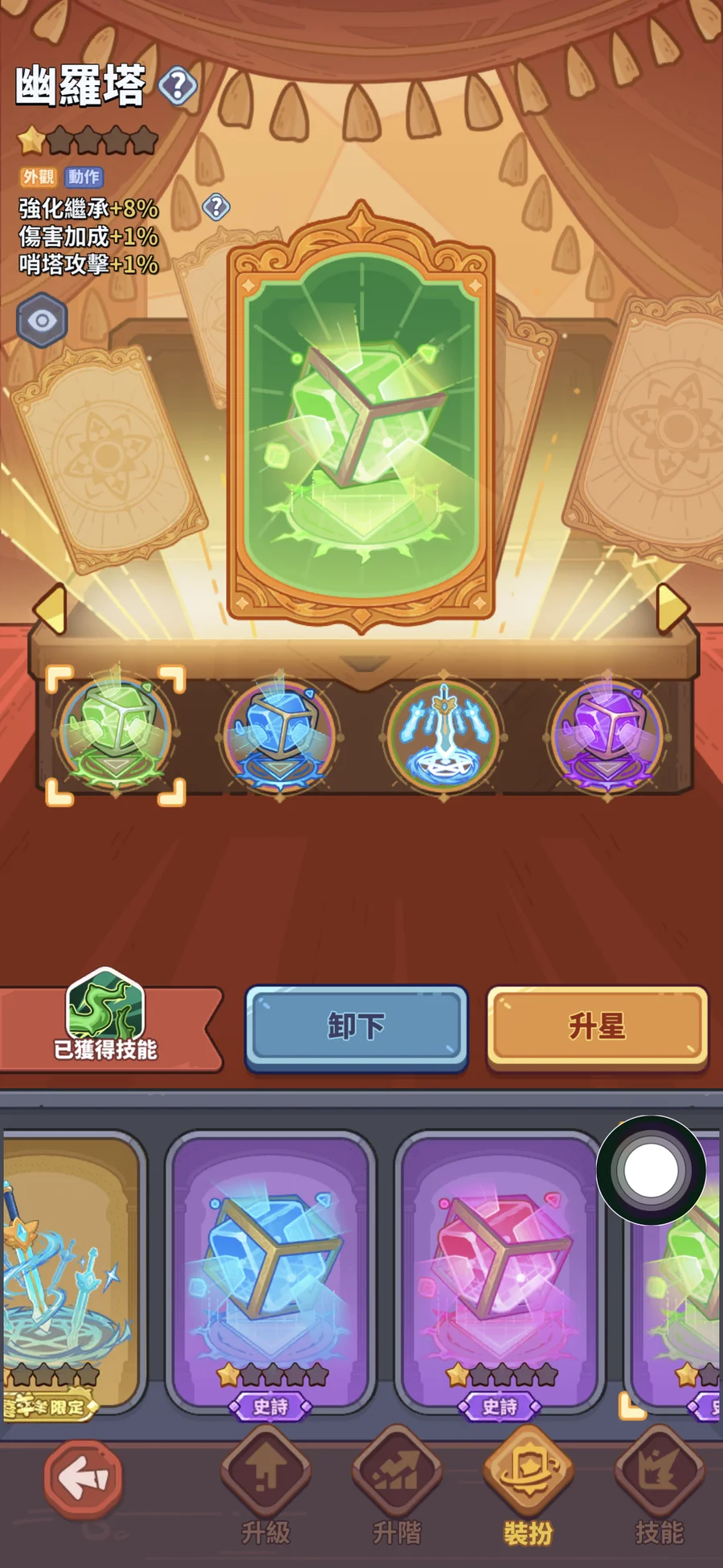The image size is (723, 1568).
Task: Open the help icon next to 幽羅塔
Action: tap(178, 85)
